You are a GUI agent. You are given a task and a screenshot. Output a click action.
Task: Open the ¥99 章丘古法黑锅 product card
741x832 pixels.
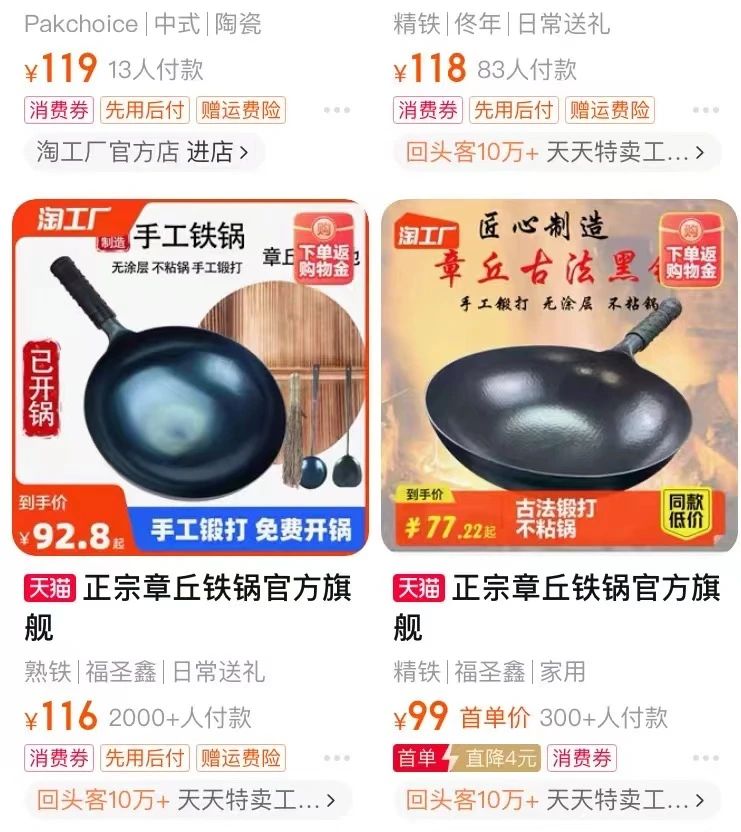(559, 377)
